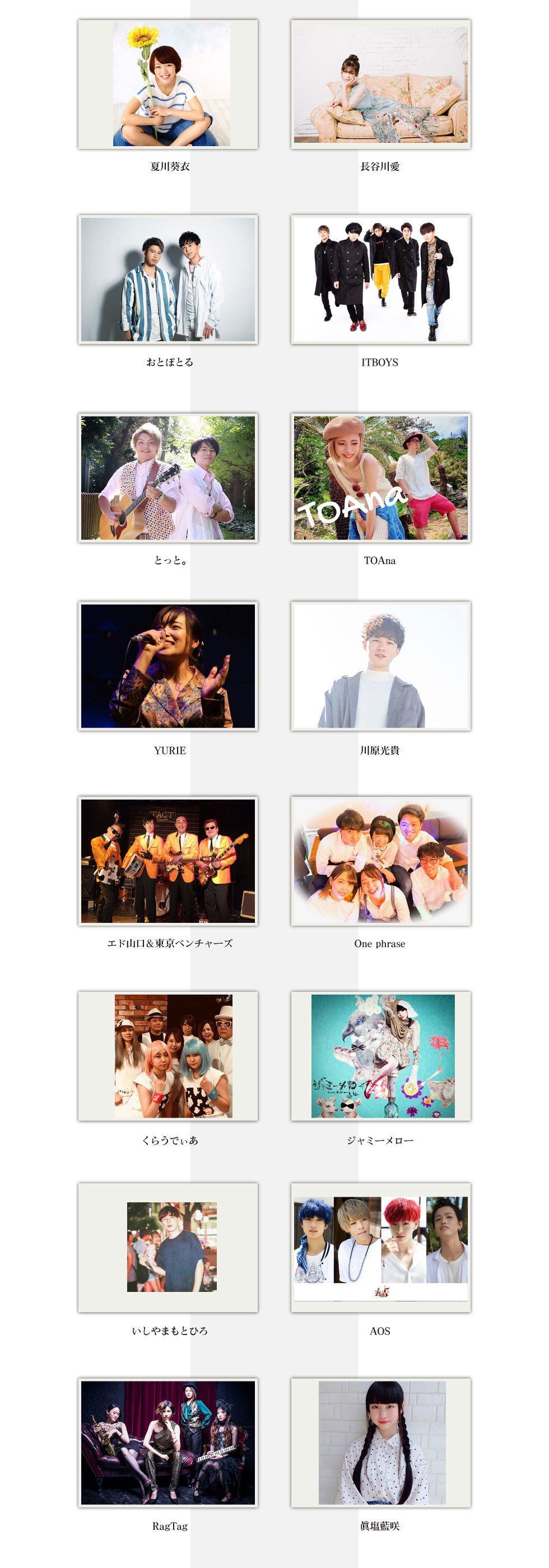The height and width of the screenshot is (1568, 549).
Task: Open the くらうでぃあ artist card
Action: click(x=168, y=1056)
